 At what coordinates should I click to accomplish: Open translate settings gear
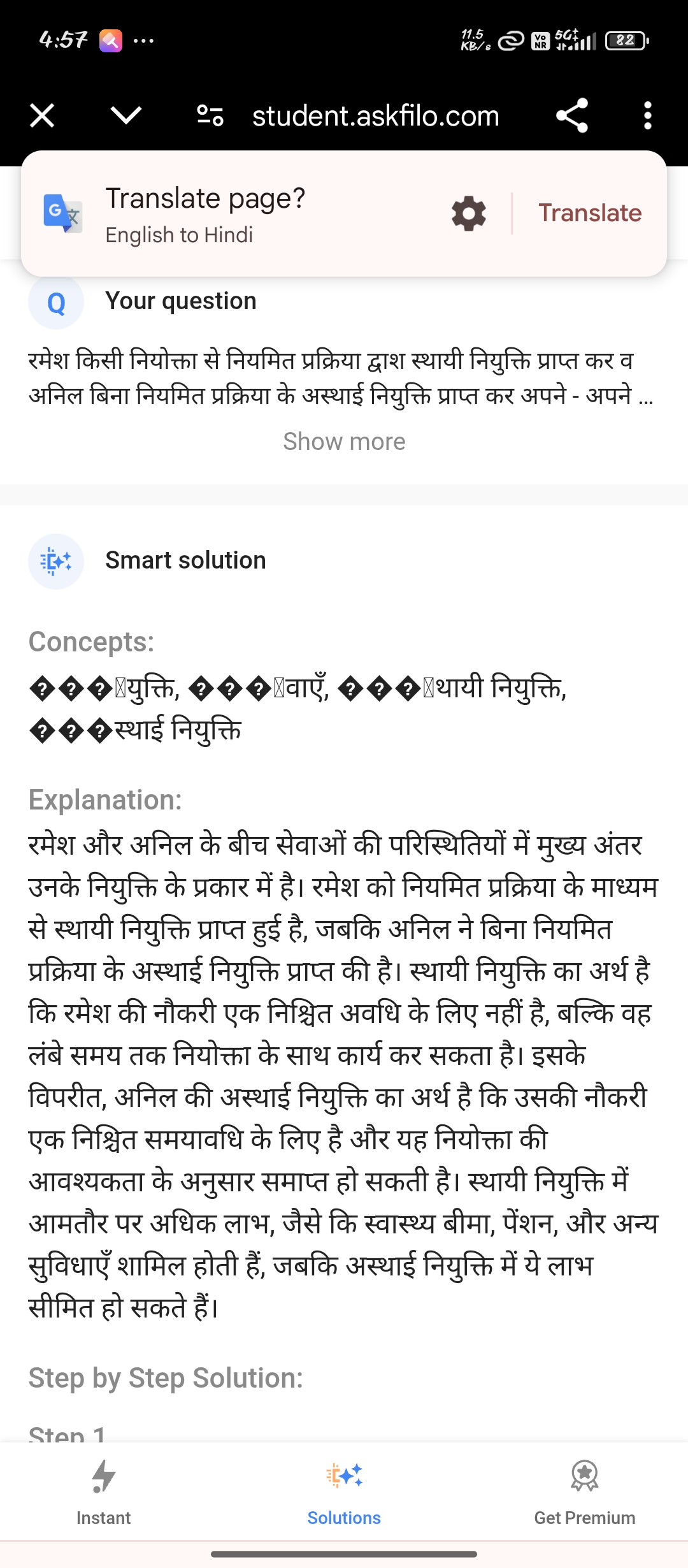(x=469, y=214)
